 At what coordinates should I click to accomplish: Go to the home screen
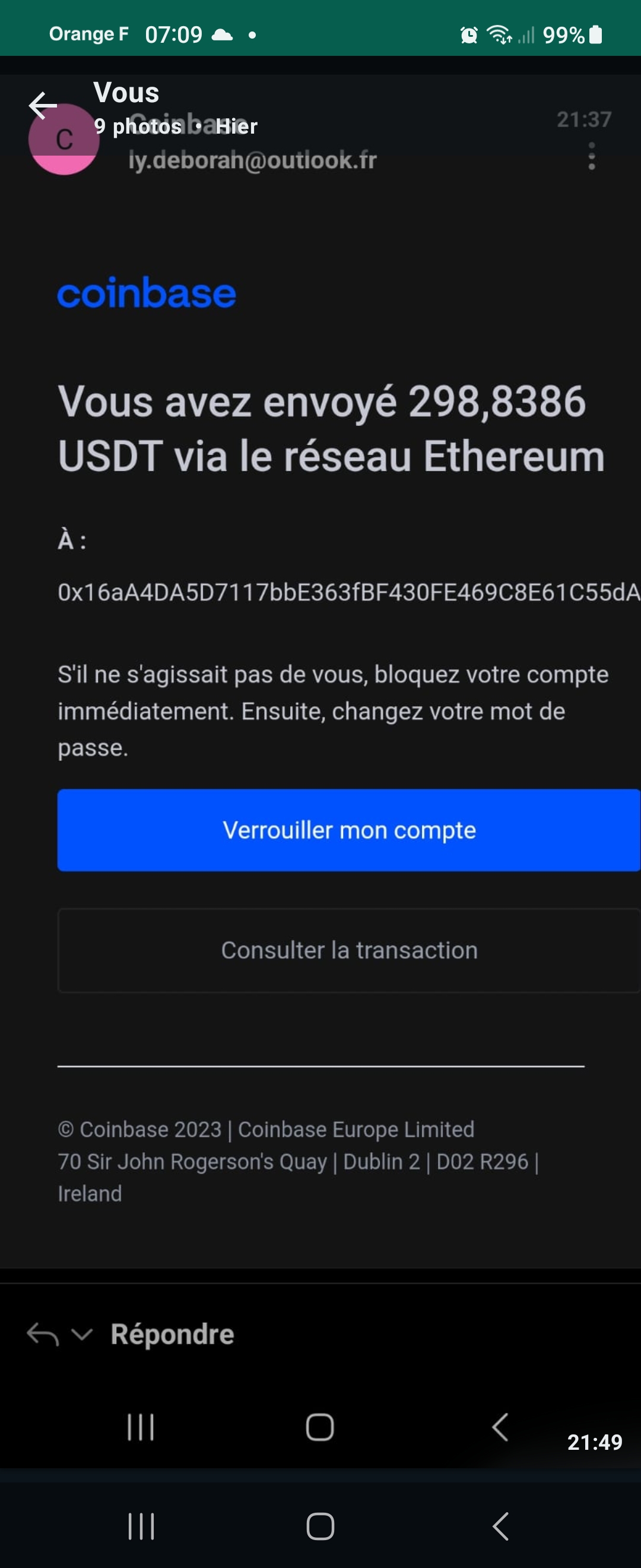coord(320,1525)
